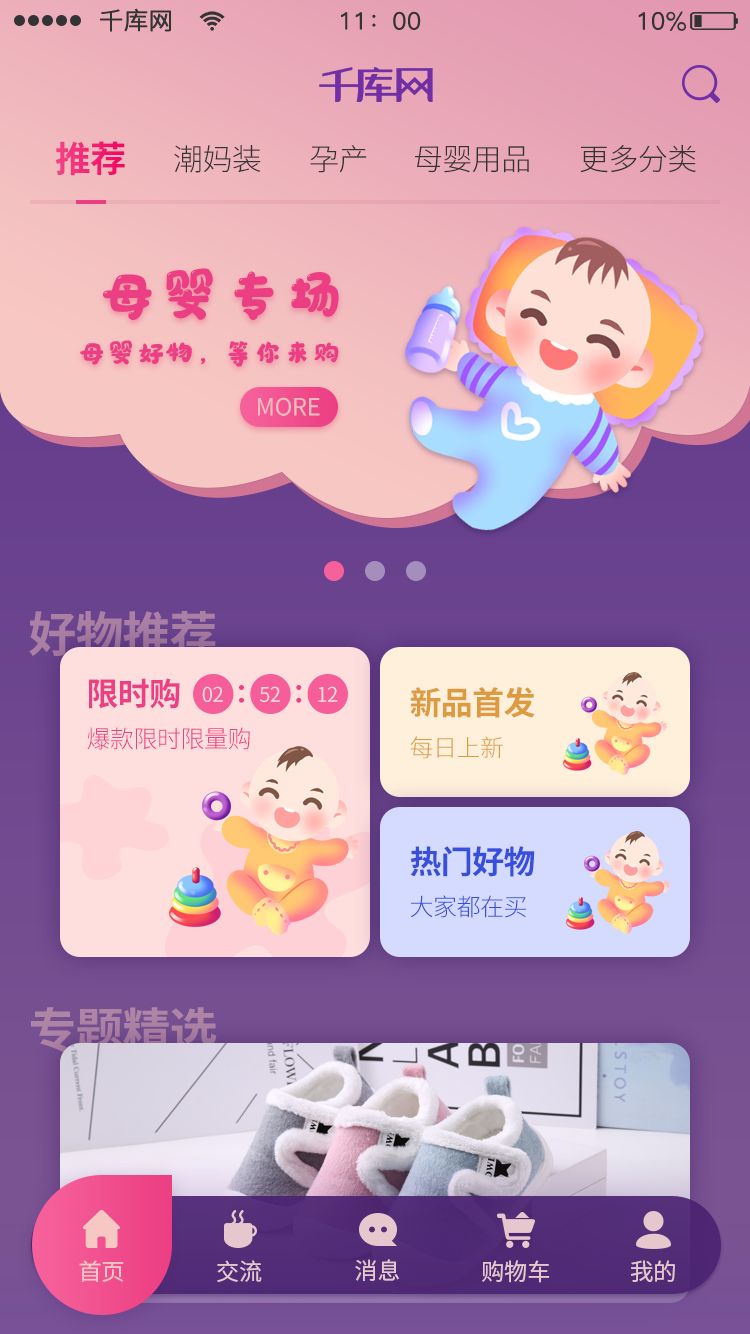This screenshot has height=1334, width=750.
Task: Jump to the third banner page dot
Action: pos(416,571)
